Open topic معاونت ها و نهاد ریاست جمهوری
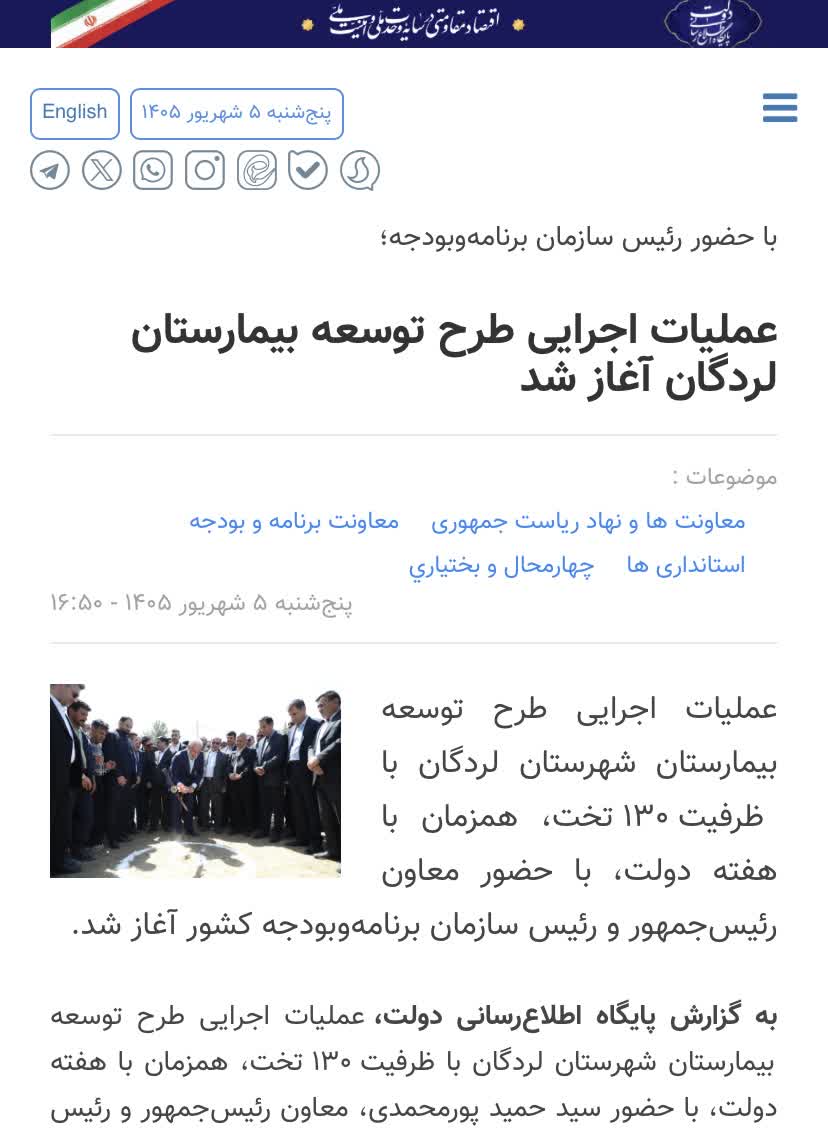The width and height of the screenshot is (828, 1140). tap(588, 521)
